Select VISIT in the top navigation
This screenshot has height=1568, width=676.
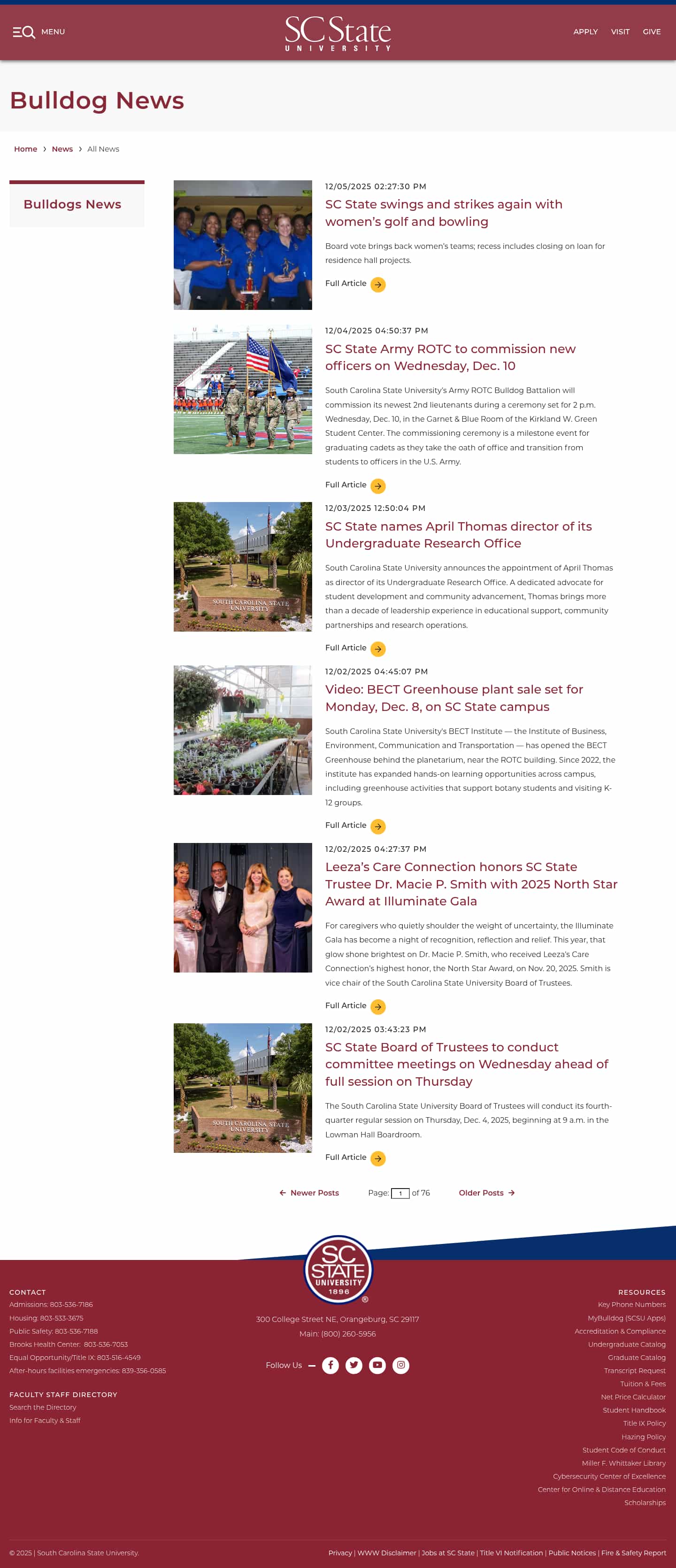pyautogui.click(x=620, y=31)
